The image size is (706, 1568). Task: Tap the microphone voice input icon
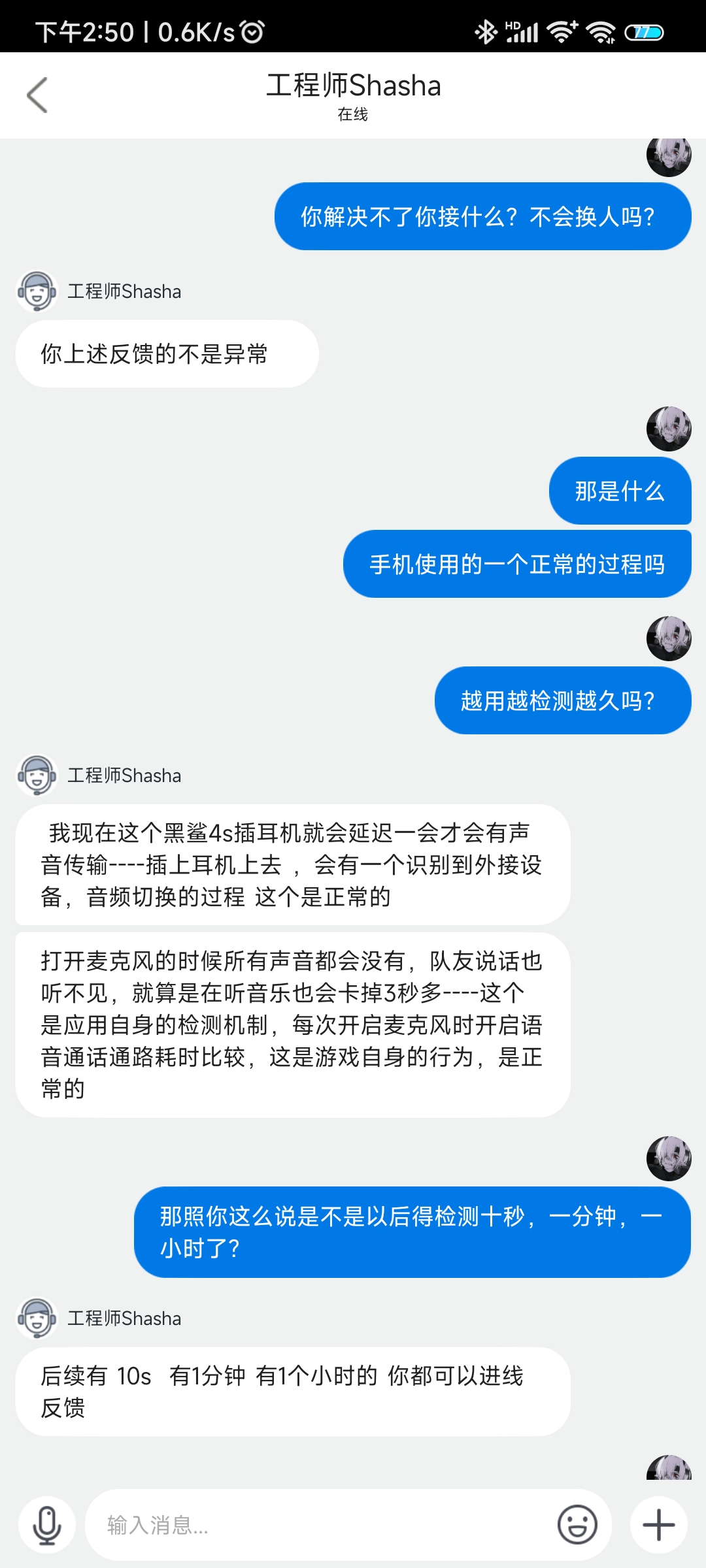point(47,1525)
